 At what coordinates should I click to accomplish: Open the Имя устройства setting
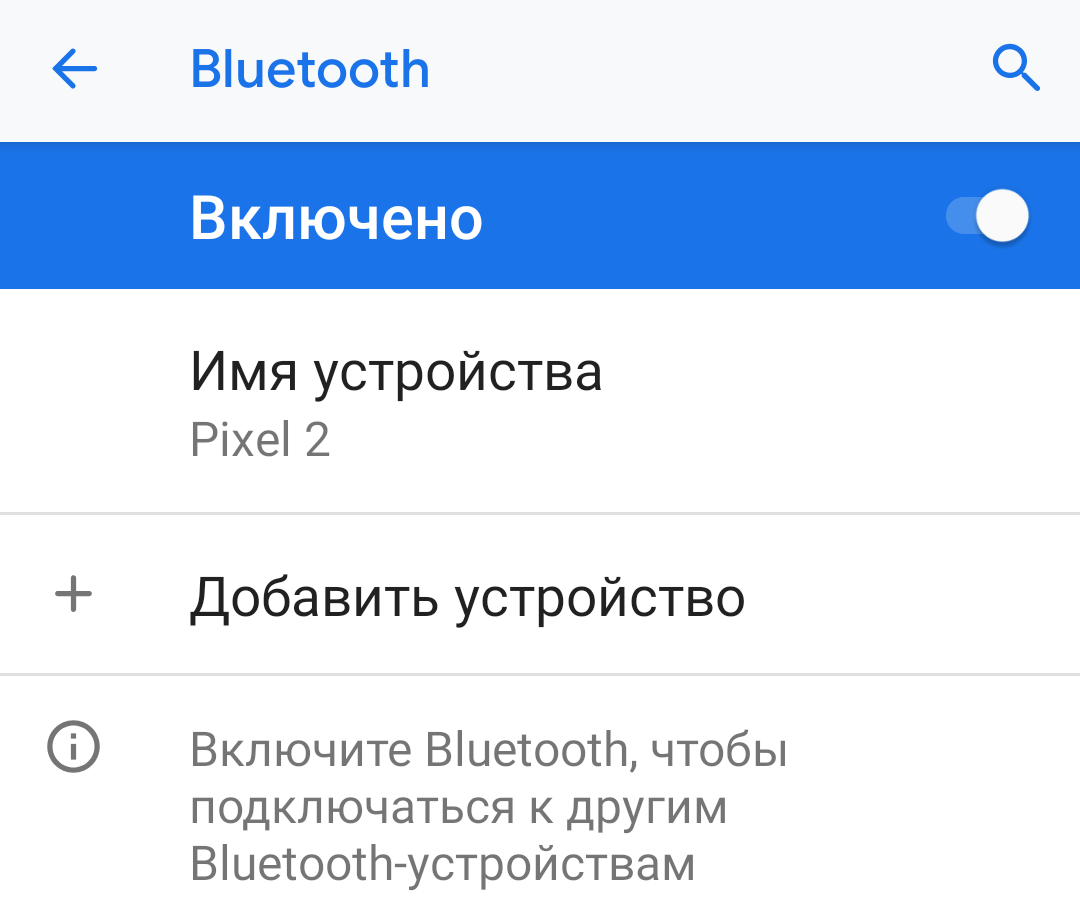click(x=396, y=402)
